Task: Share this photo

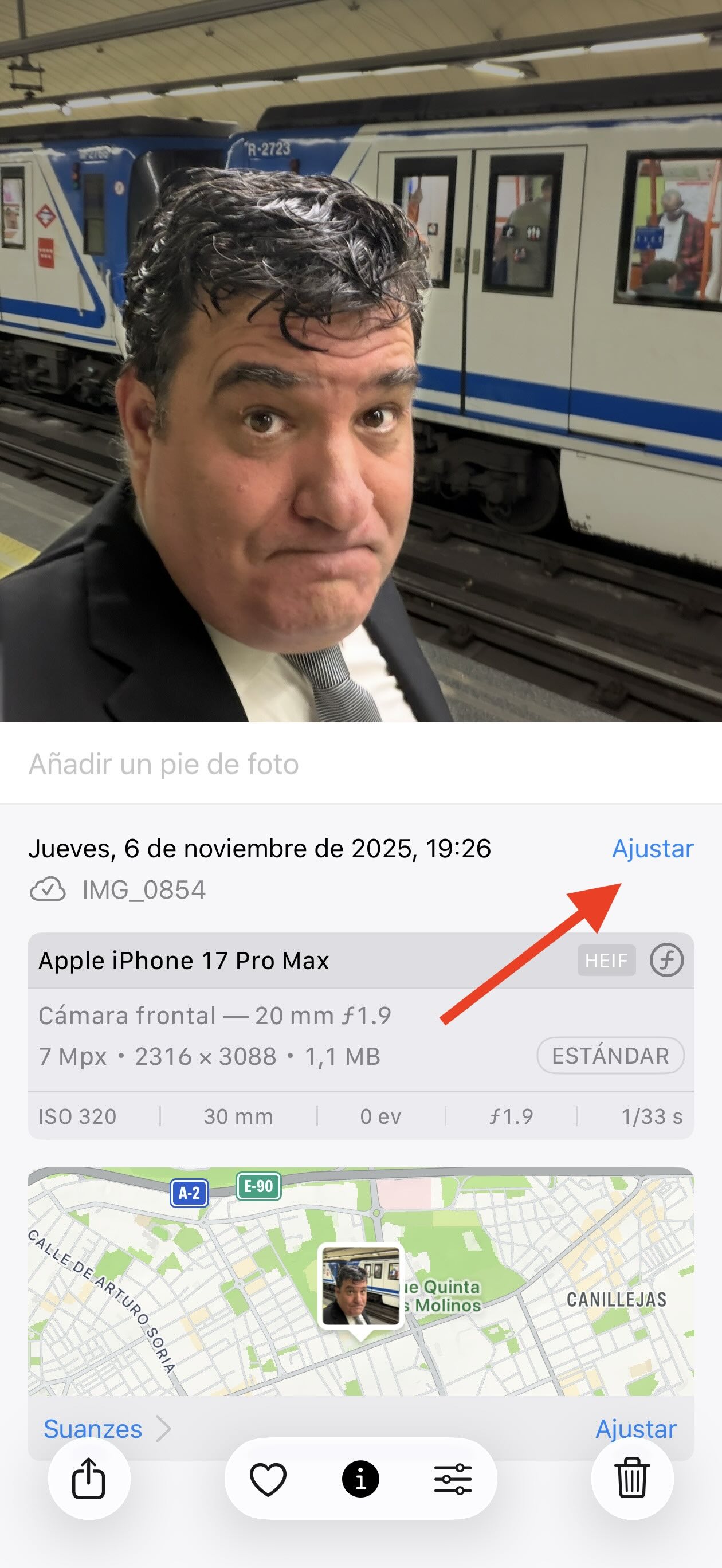Action: click(89, 1479)
